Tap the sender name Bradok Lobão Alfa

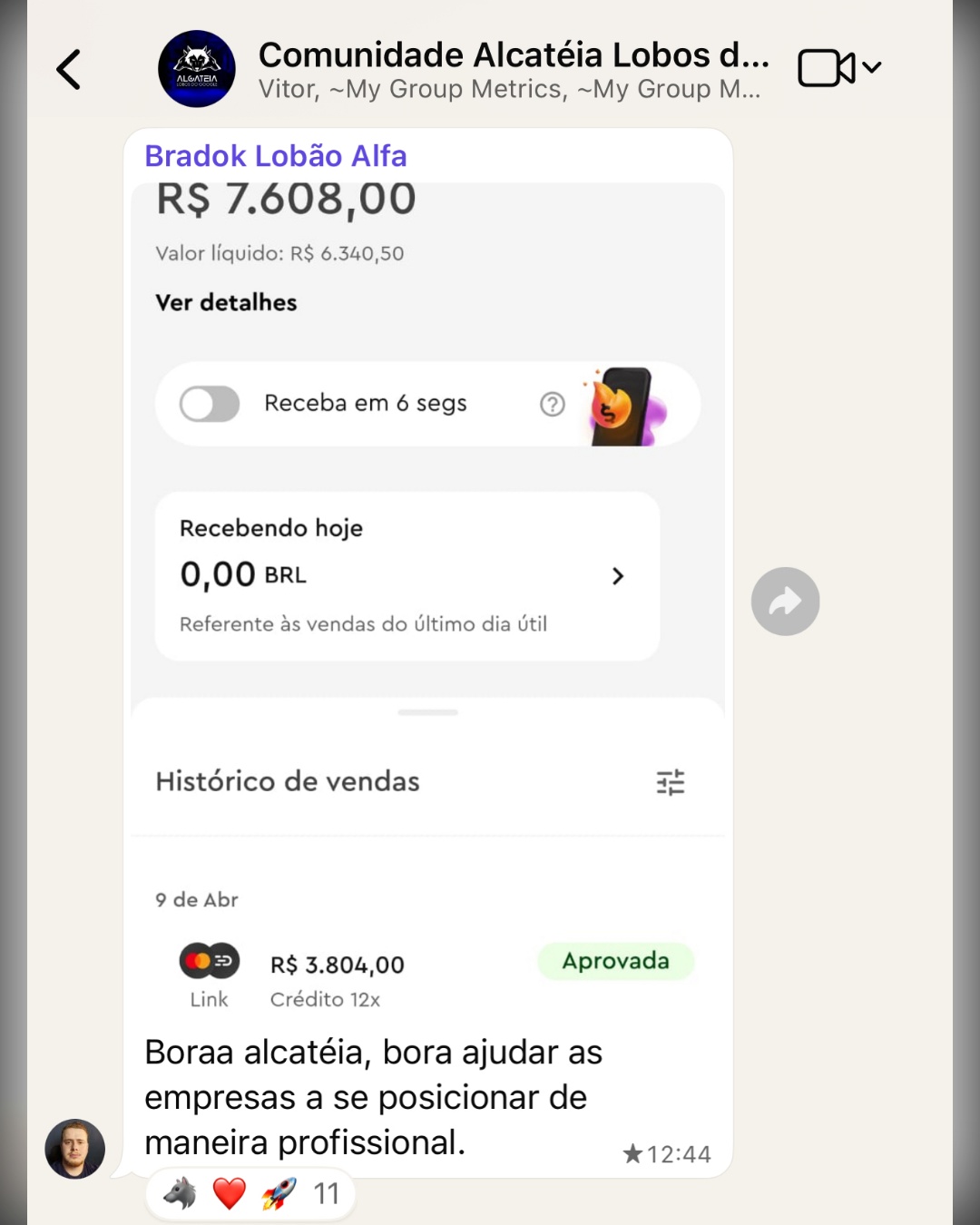pos(276,156)
